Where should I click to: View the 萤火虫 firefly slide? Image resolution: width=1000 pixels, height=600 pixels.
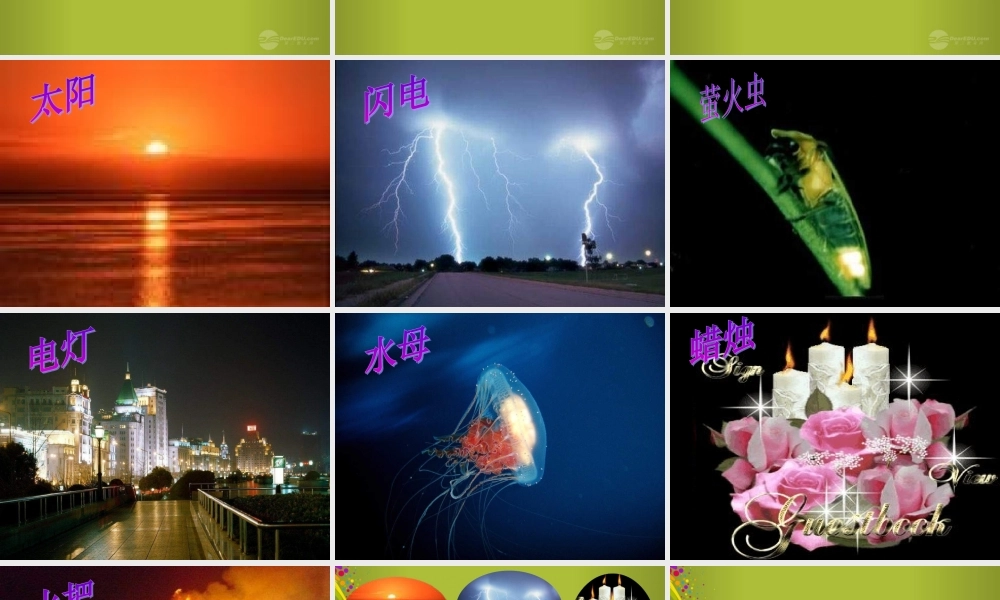pos(834,183)
